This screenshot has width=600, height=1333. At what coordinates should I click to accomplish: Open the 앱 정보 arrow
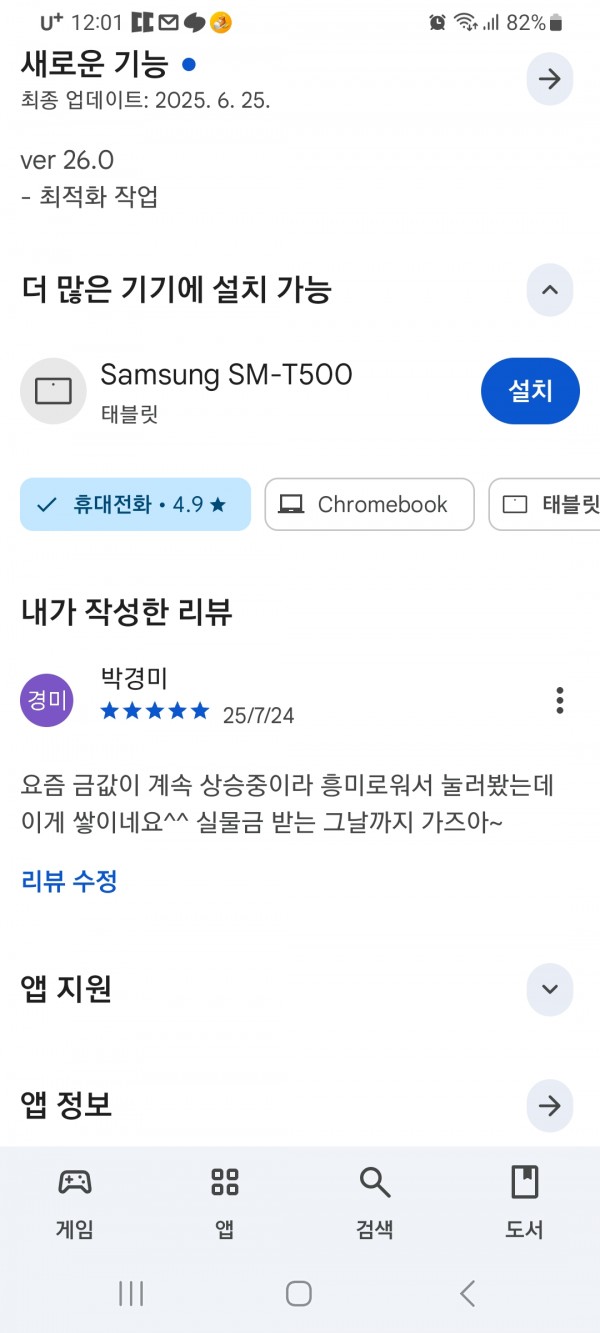(x=549, y=1105)
